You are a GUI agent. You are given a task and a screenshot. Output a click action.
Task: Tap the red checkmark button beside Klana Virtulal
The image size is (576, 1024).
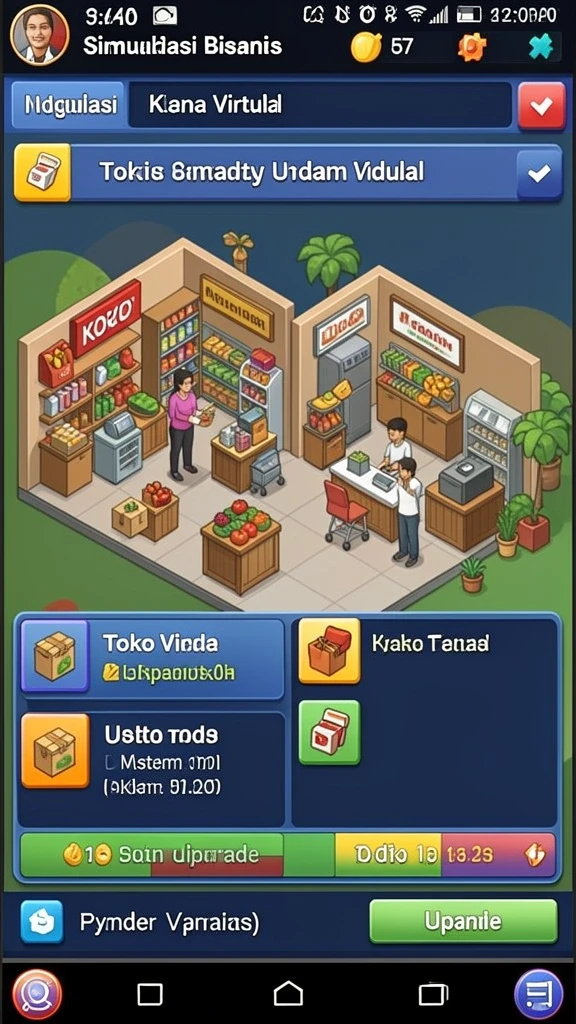pyautogui.click(x=541, y=106)
